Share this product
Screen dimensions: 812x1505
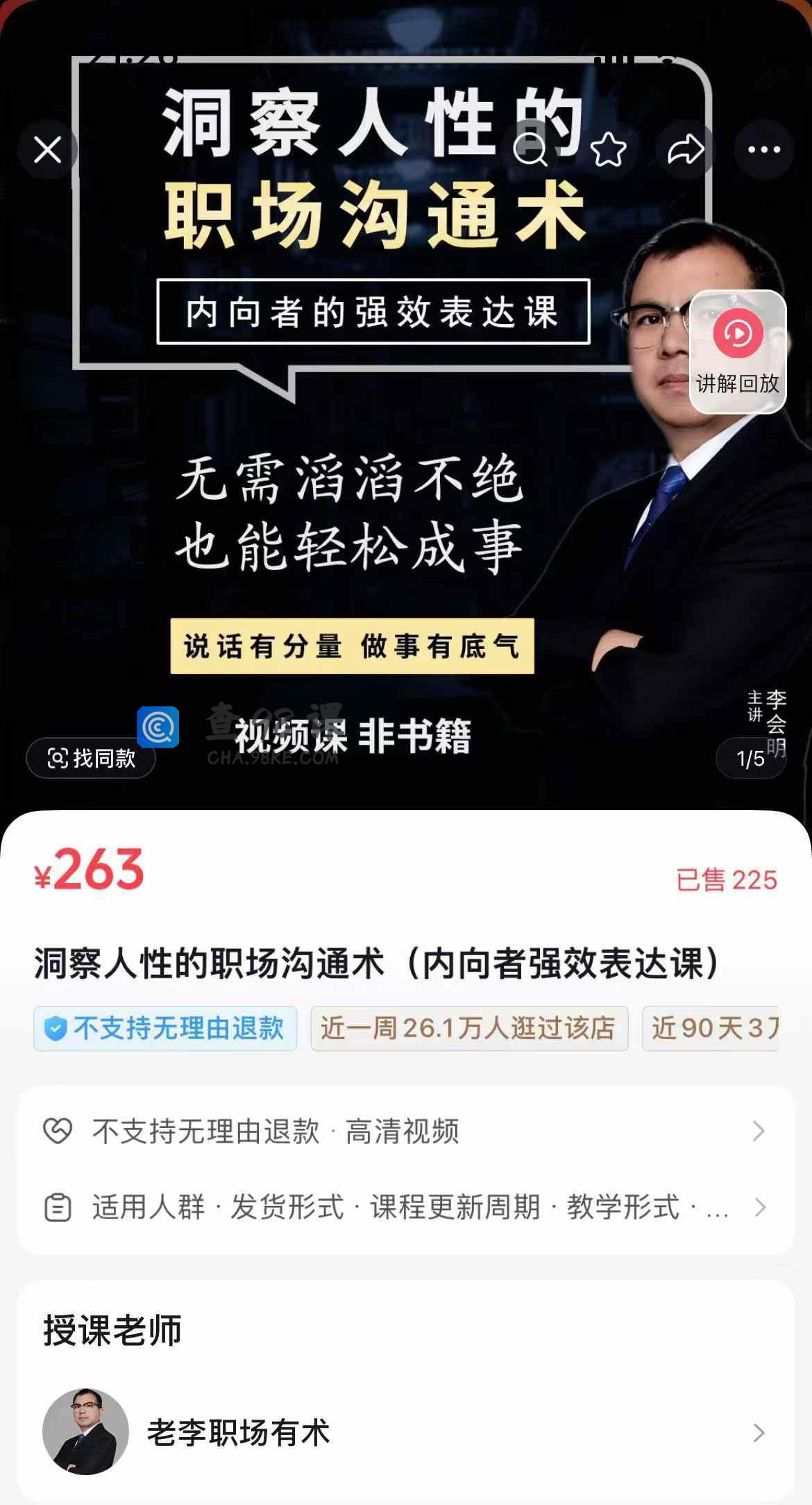click(686, 150)
